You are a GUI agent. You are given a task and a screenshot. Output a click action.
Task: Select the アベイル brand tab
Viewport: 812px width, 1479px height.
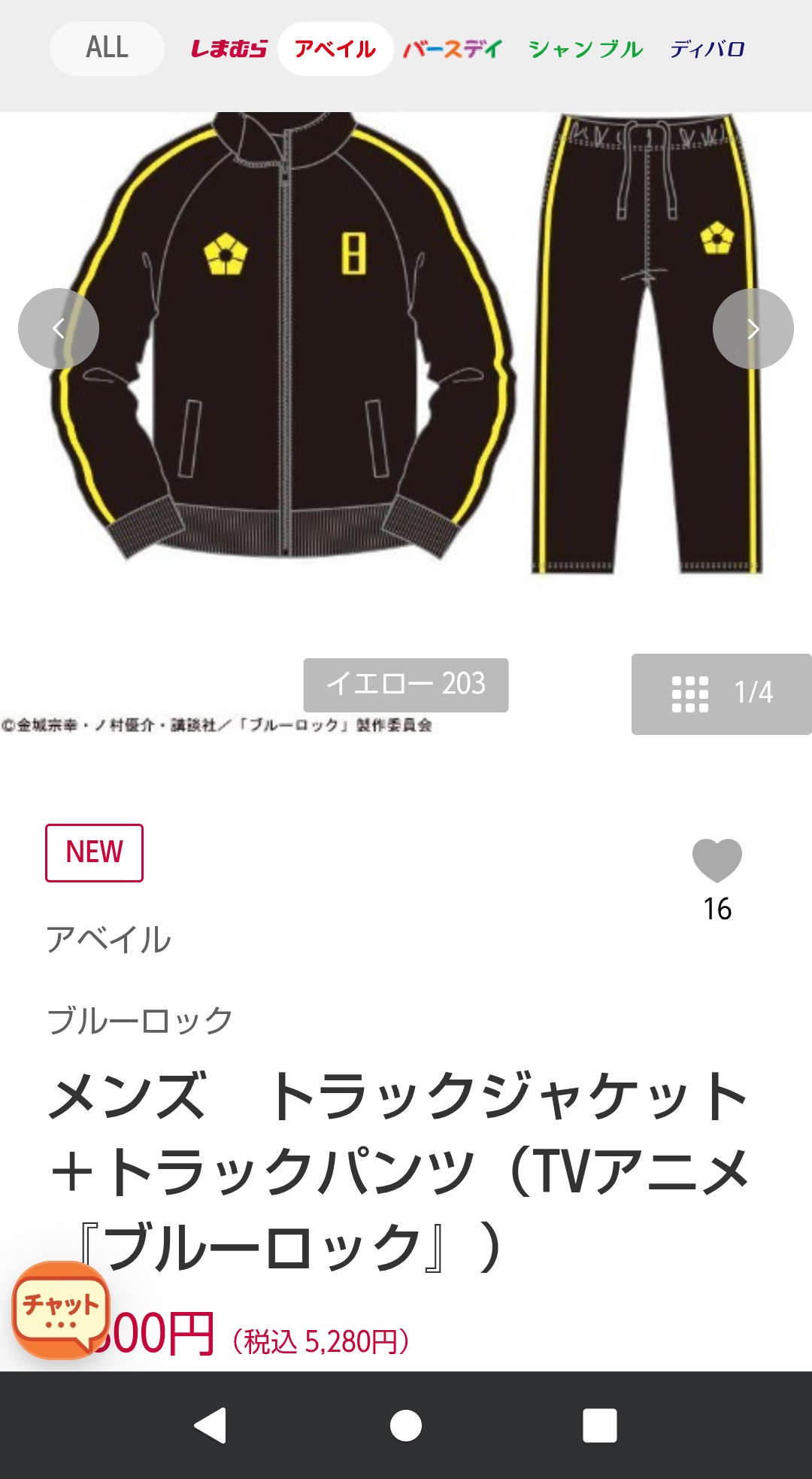pos(335,49)
